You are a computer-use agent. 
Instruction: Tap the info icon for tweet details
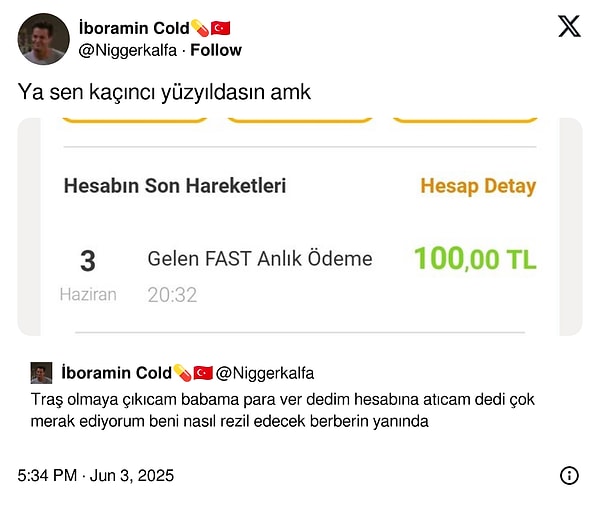click(570, 475)
